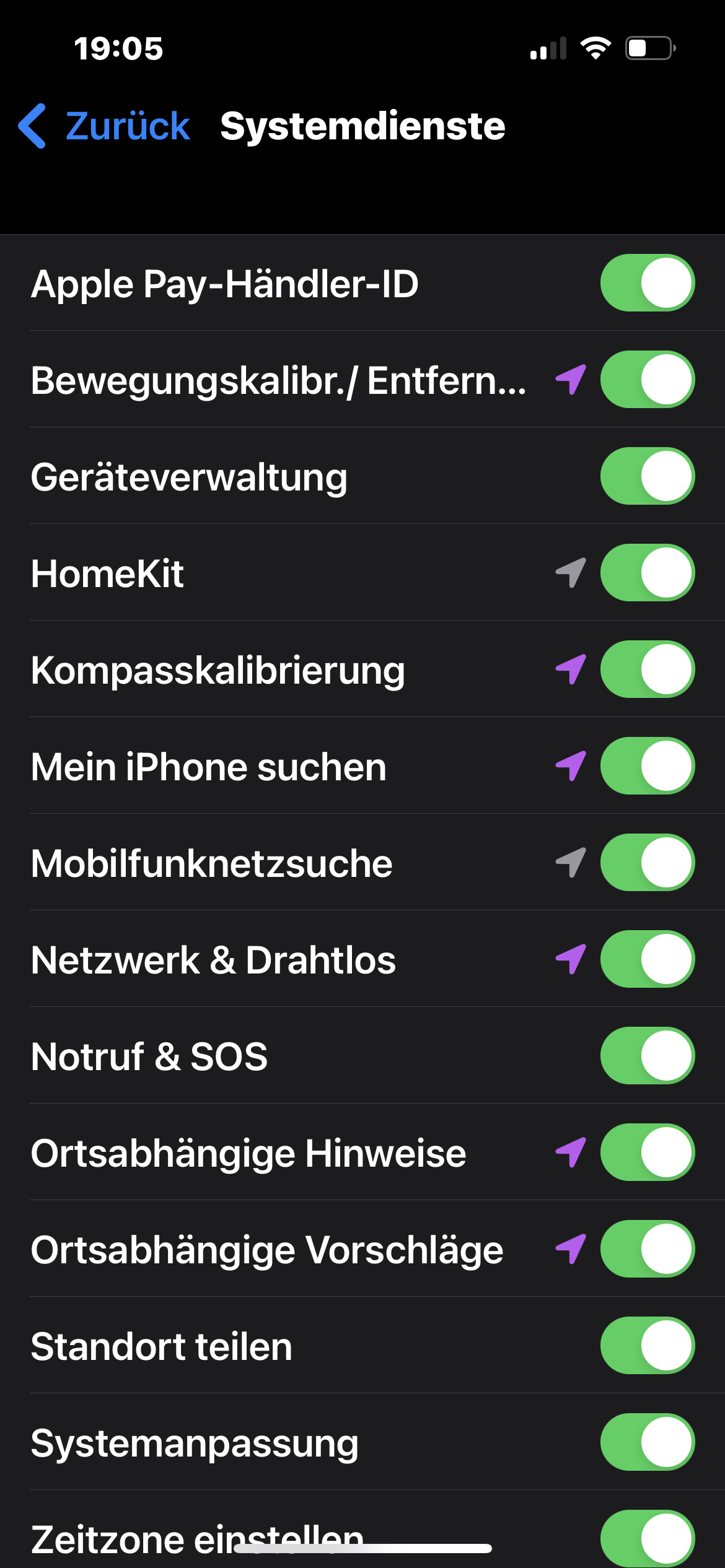Disable Ortsabhängige Vorschläge

647,1249
